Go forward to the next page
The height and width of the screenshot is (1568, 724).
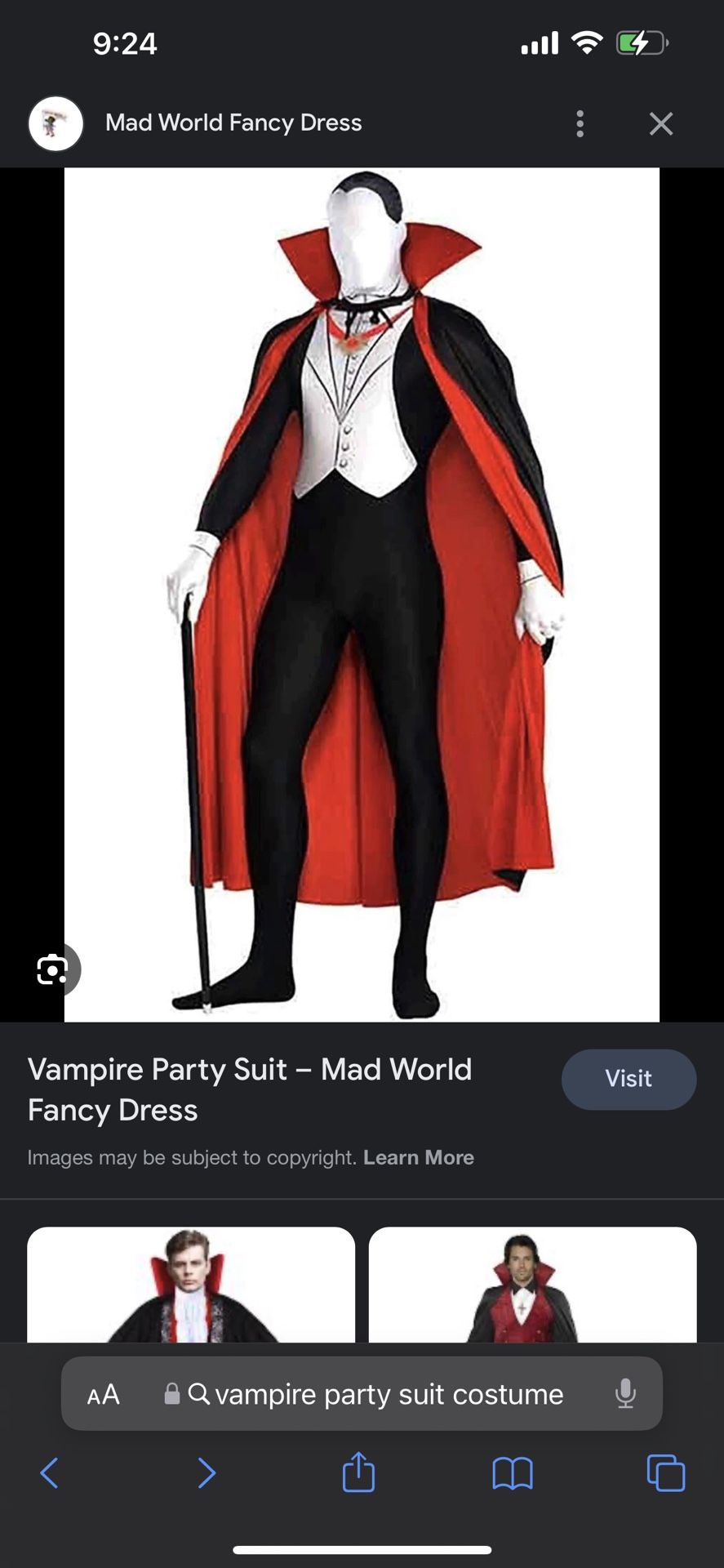207,1473
